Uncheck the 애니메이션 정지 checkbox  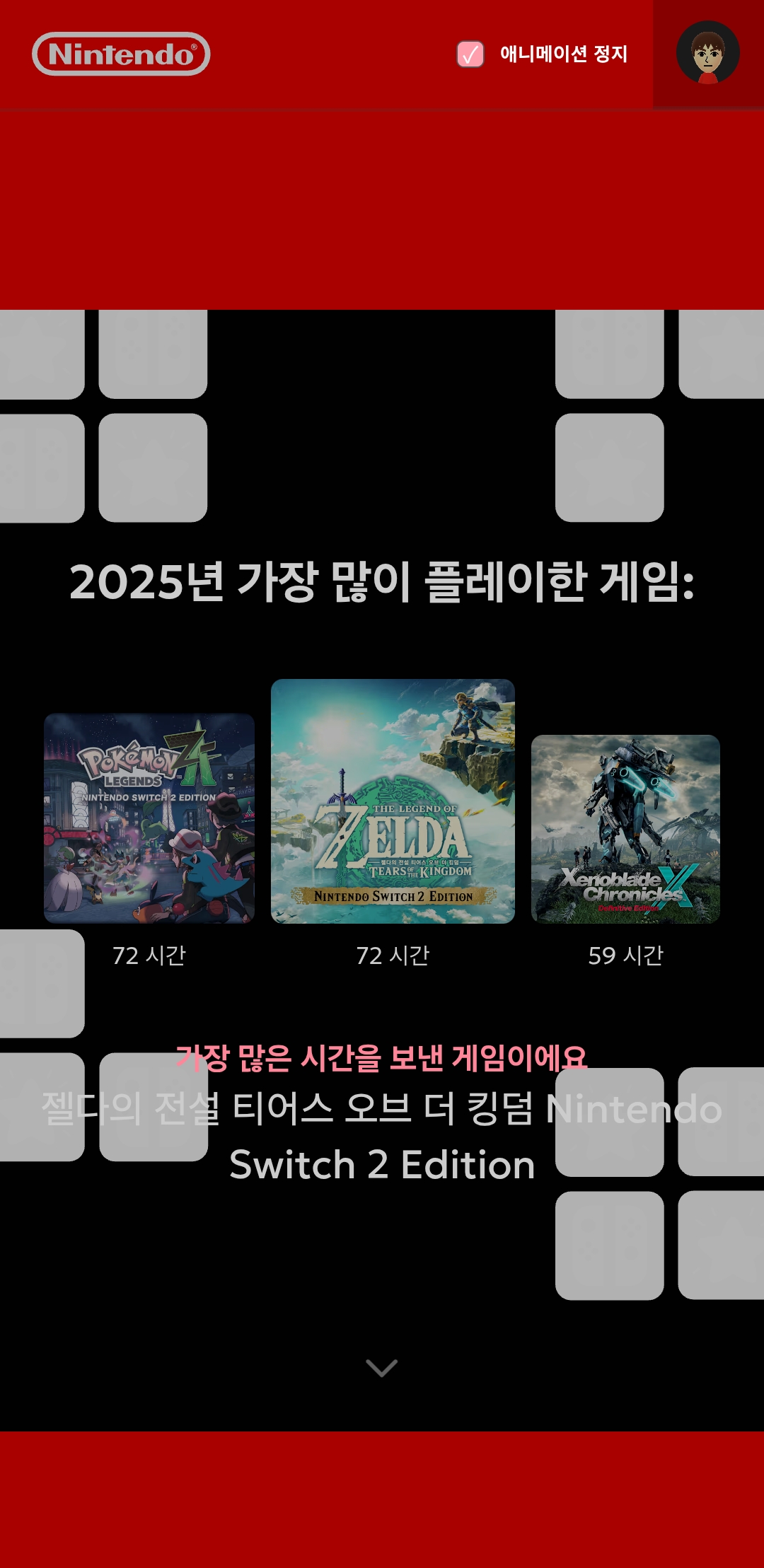click(x=470, y=54)
